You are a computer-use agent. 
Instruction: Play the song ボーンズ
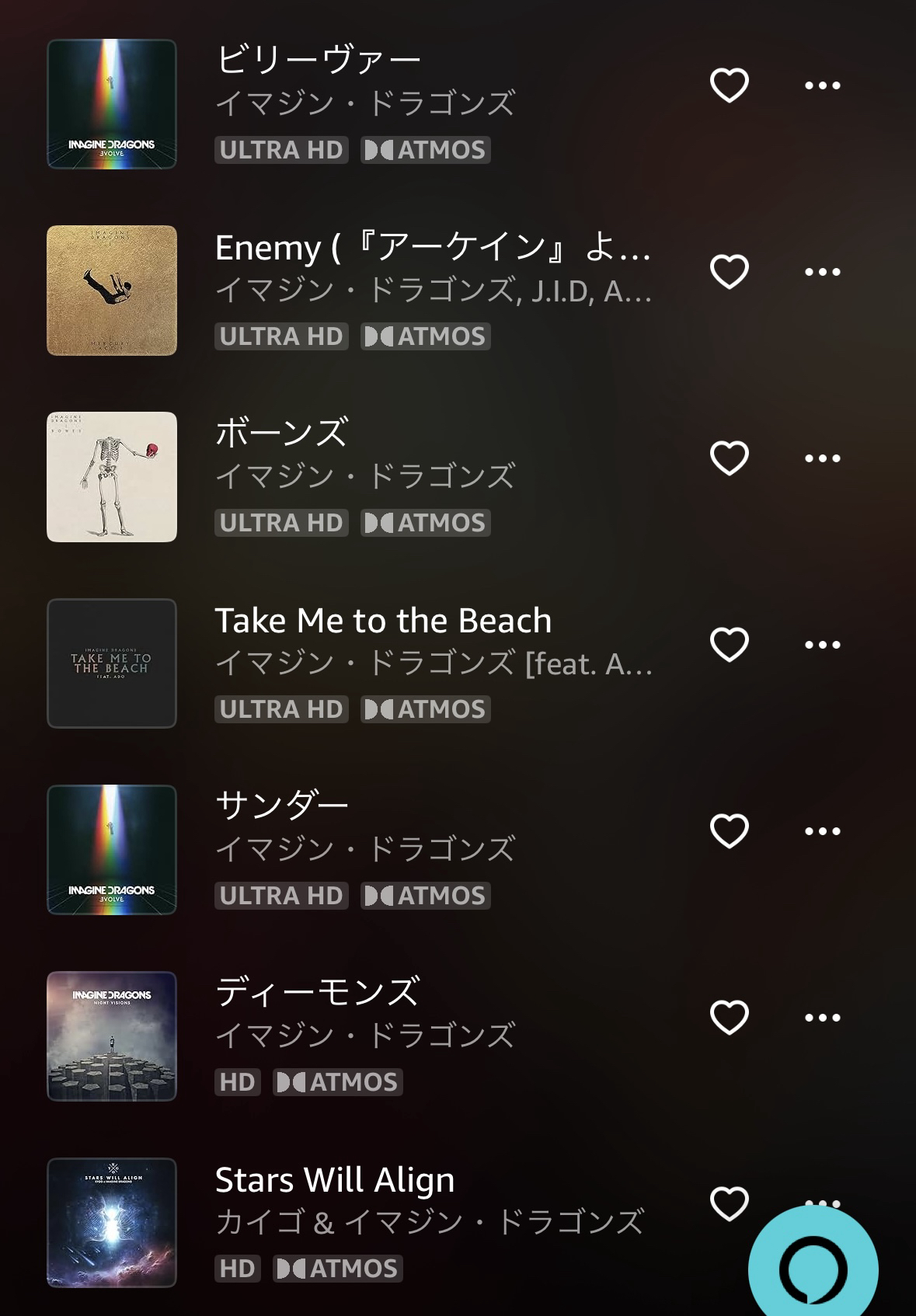pos(281,433)
